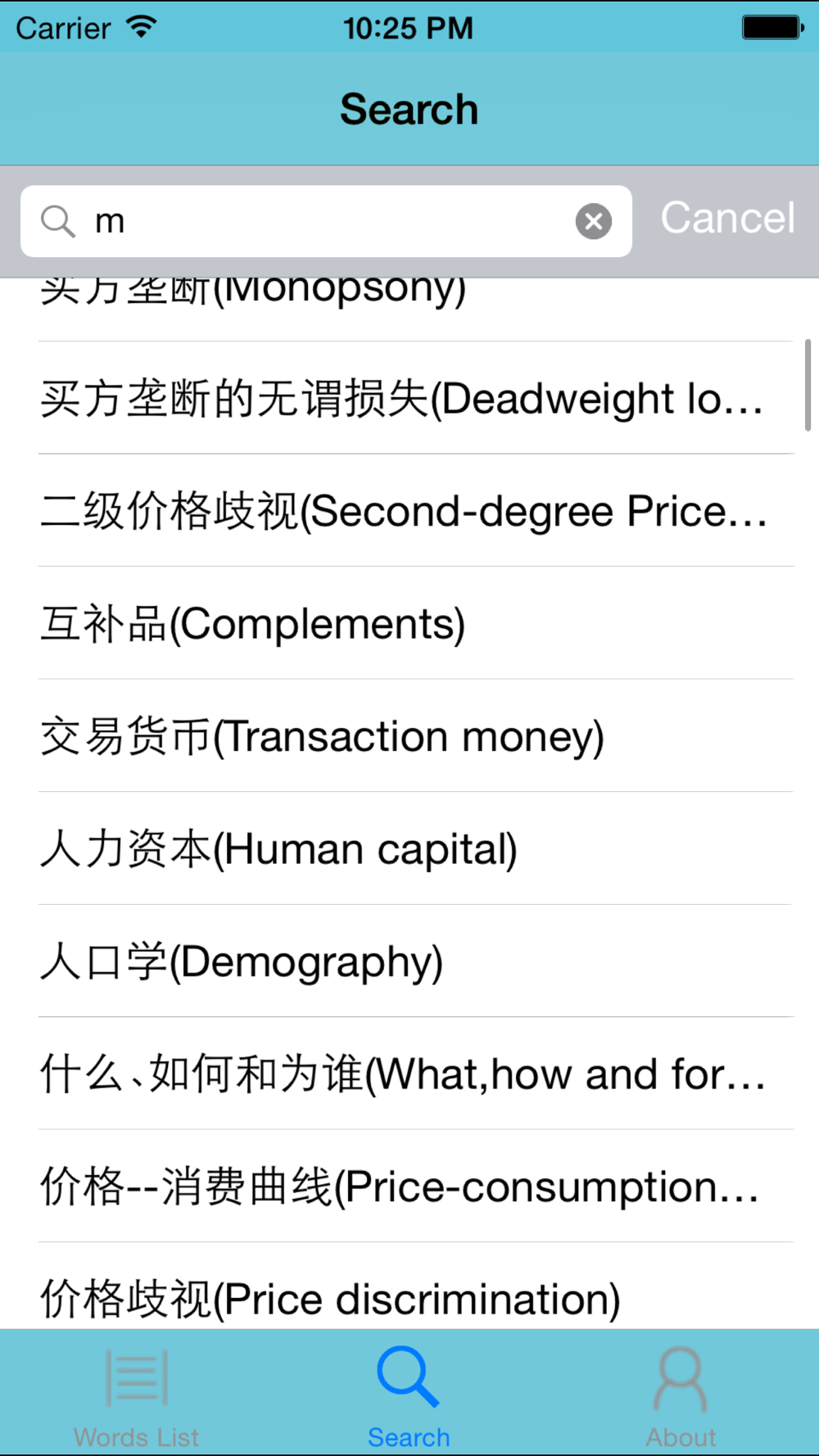The image size is (819, 1456).
Task: View the Demography term
Action: 409,961
